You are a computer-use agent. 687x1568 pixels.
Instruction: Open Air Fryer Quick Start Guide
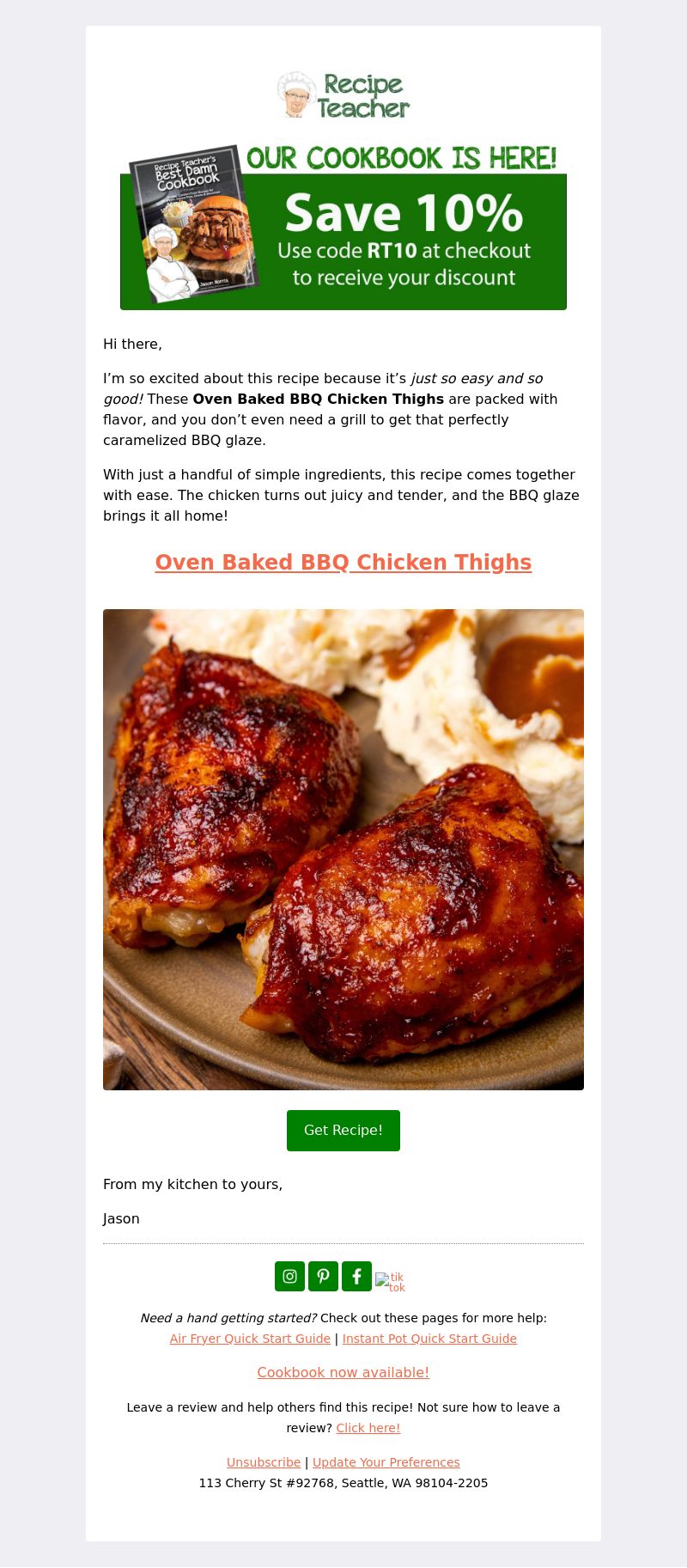pyautogui.click(x=250, y=1339)
